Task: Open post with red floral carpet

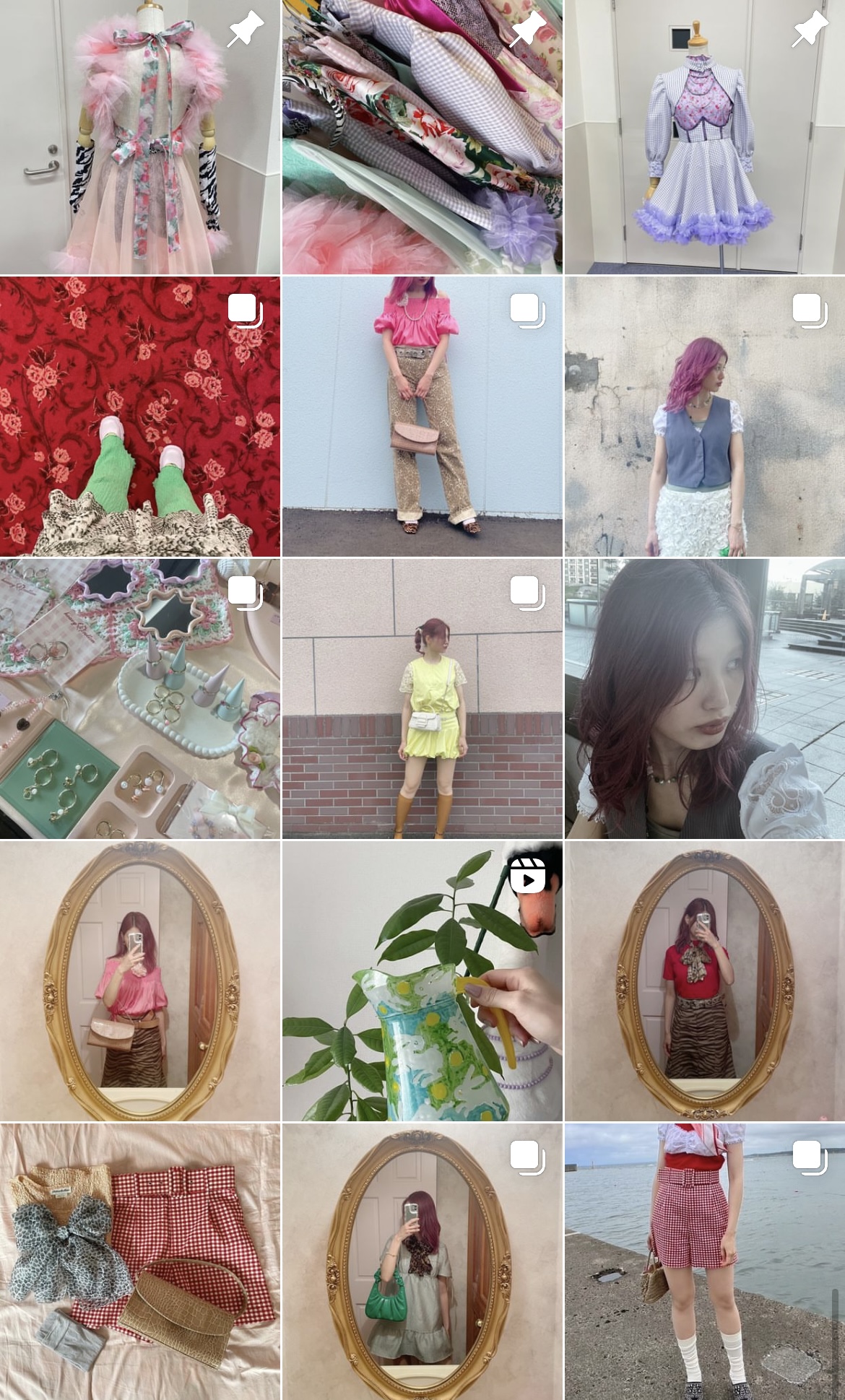Action: point(140,416)
